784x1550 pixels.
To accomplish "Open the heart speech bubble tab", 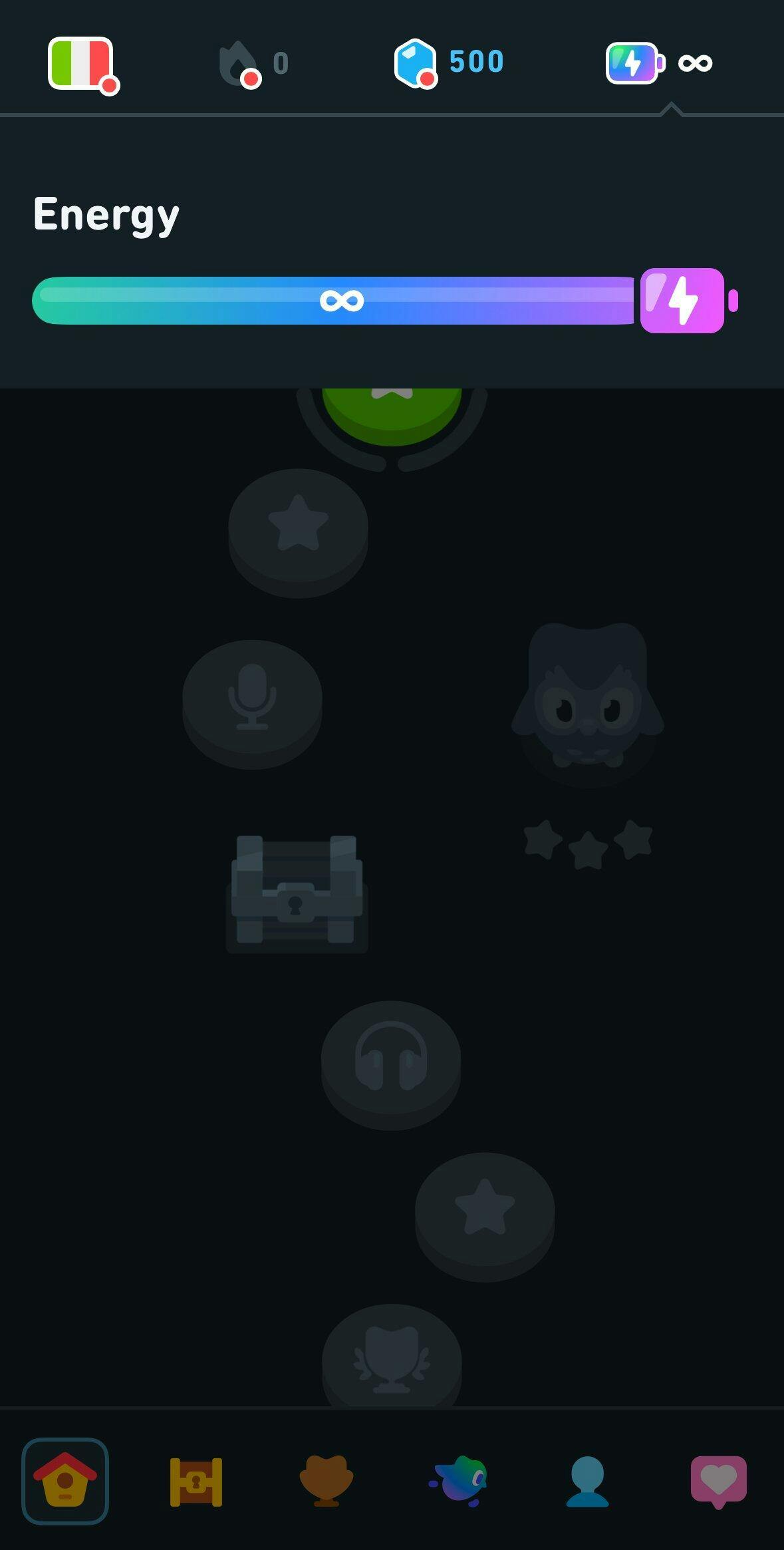I will (718, 1481).
